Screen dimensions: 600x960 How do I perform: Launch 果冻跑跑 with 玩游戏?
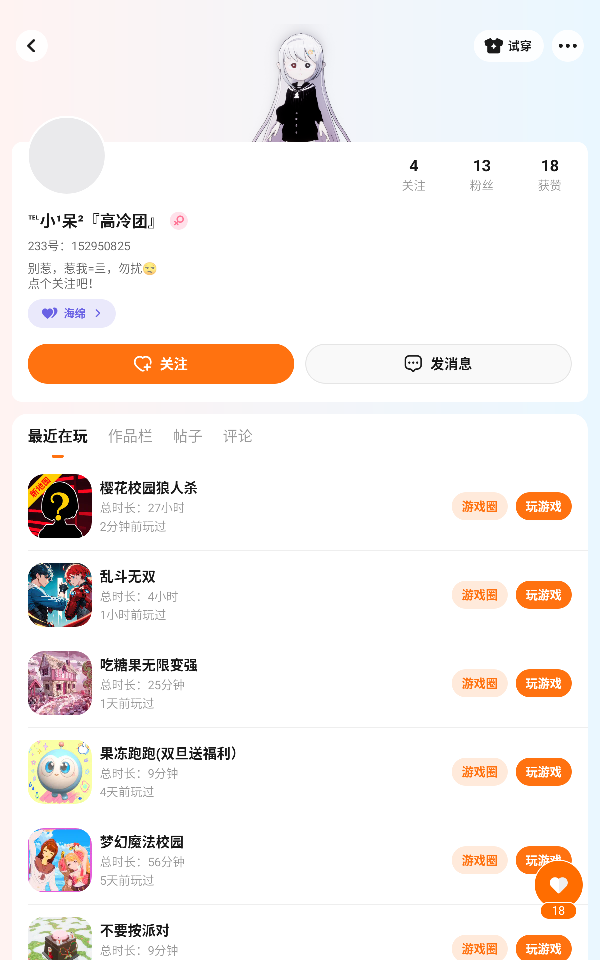(543, 772)
